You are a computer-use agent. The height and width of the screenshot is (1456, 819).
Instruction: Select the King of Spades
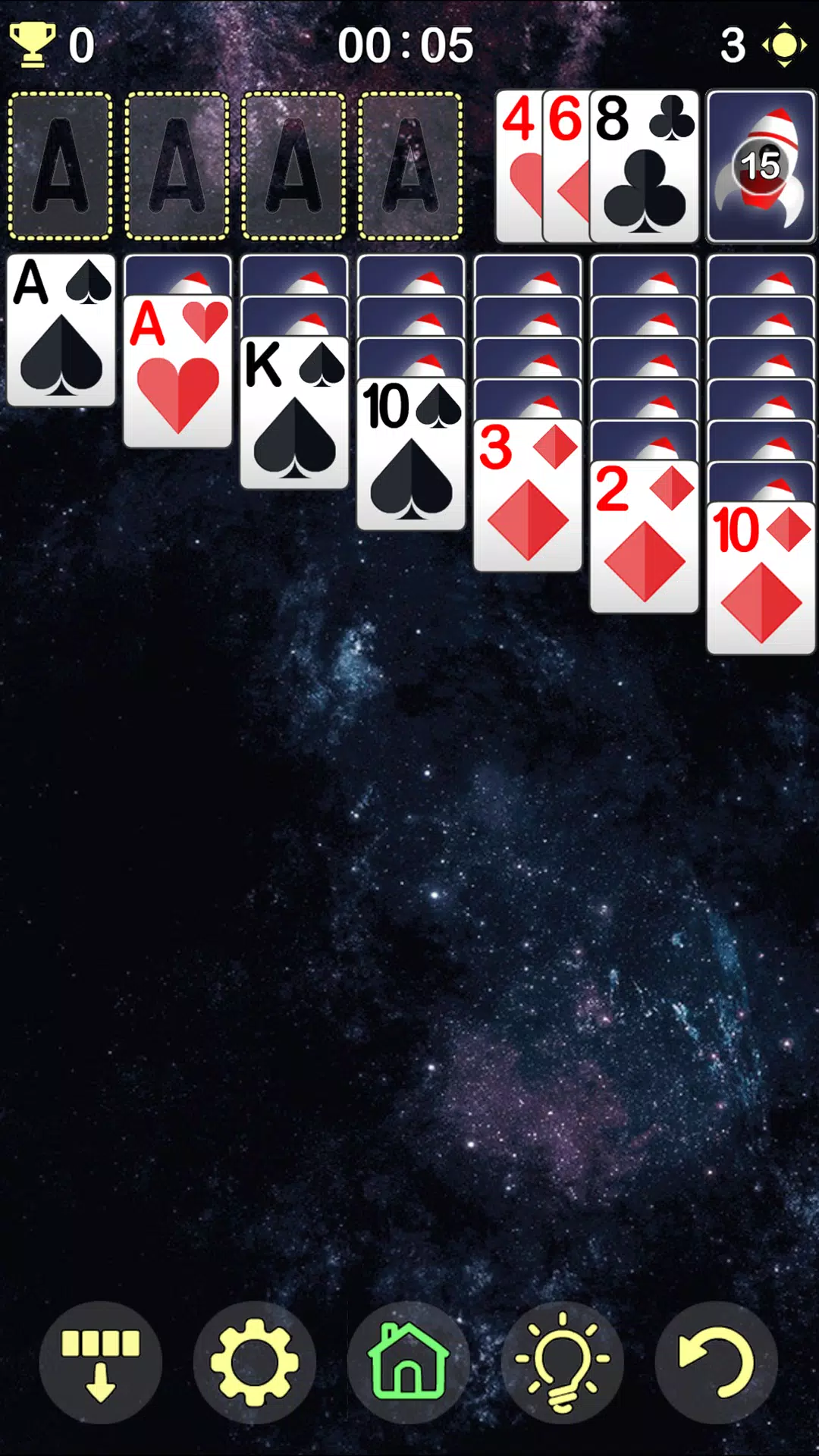pos(294,413)
